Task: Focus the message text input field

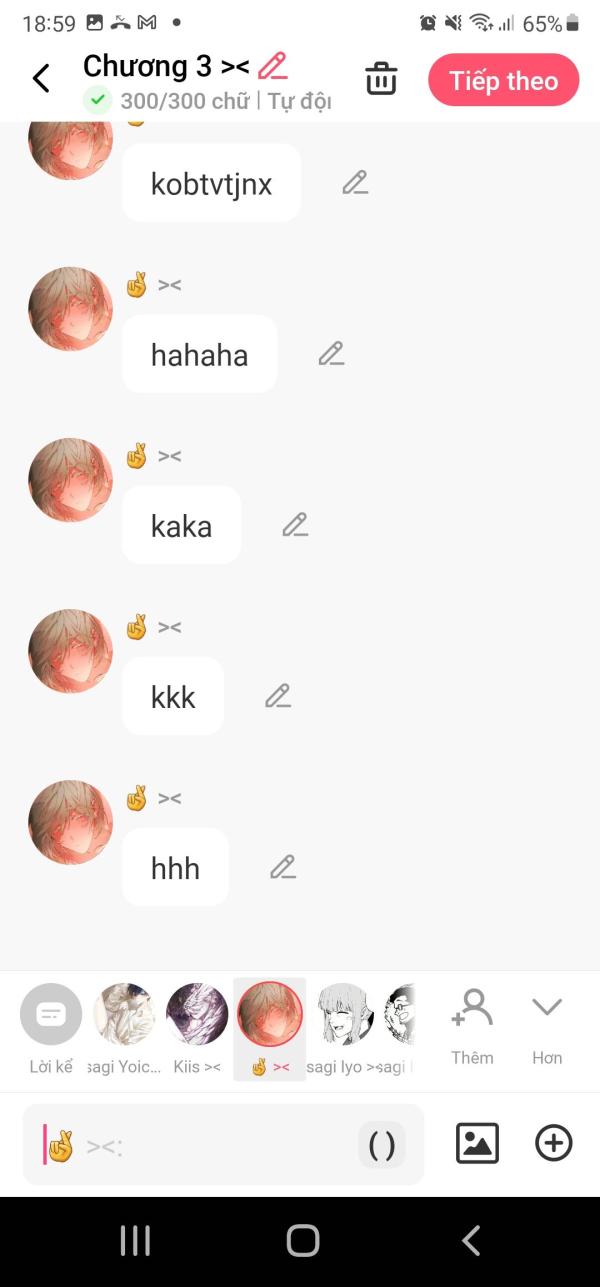Action: click(220, 1145)
